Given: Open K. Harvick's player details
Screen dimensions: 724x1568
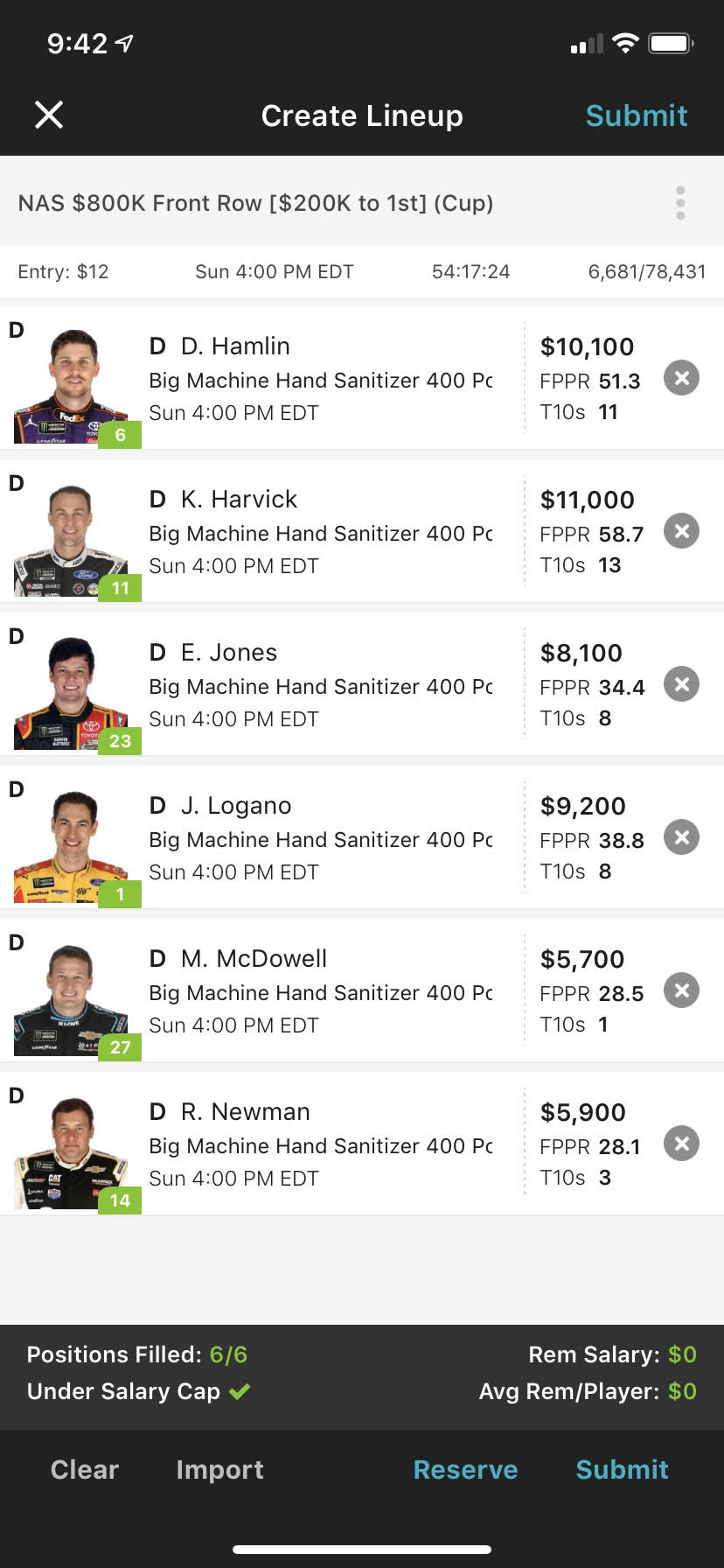Looking at the screenshot, I should point(262,532).
